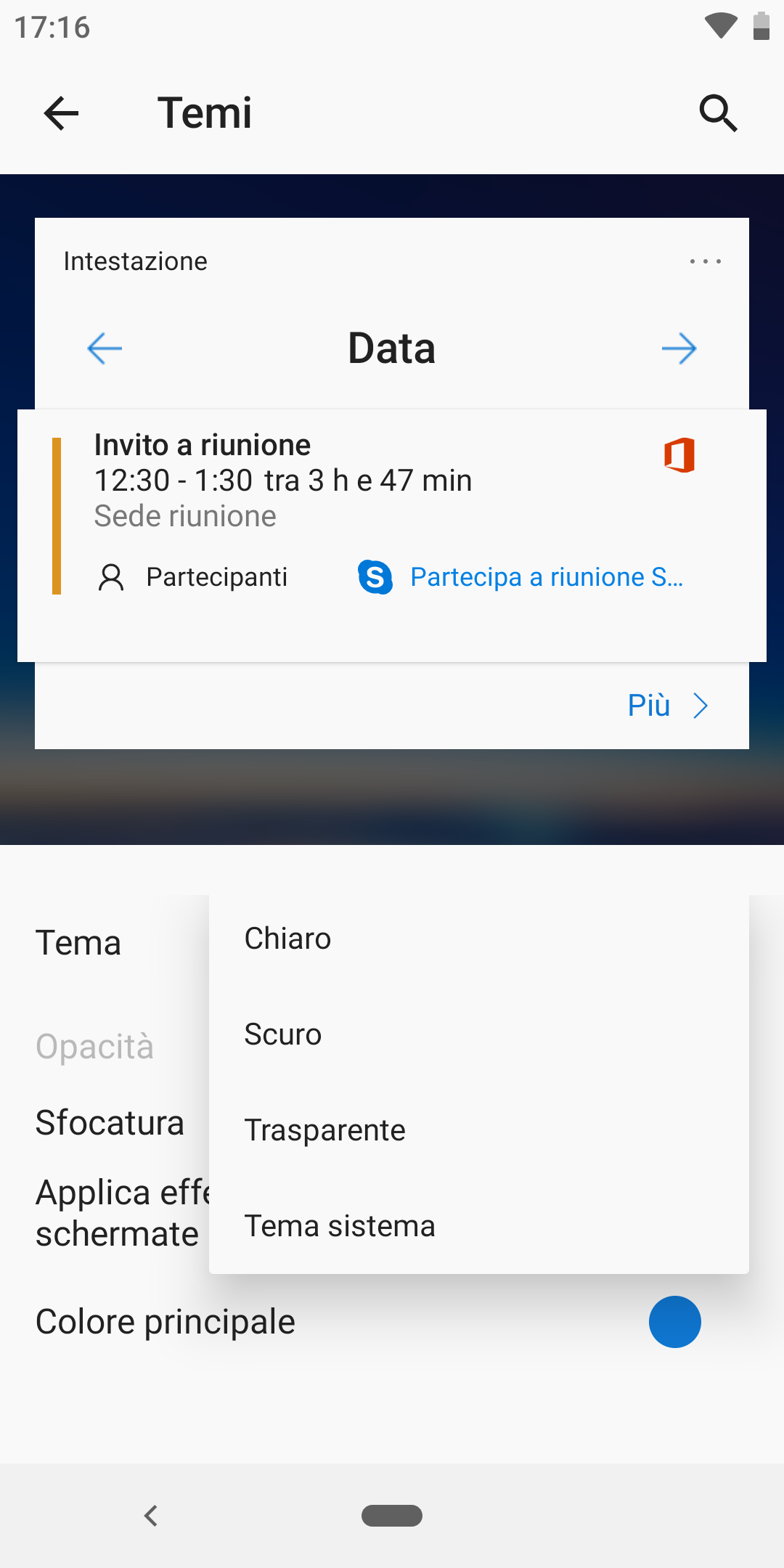Select Tema sistema option
The height and width of the screenshot is (1568, 784).
click(479, 1226)
